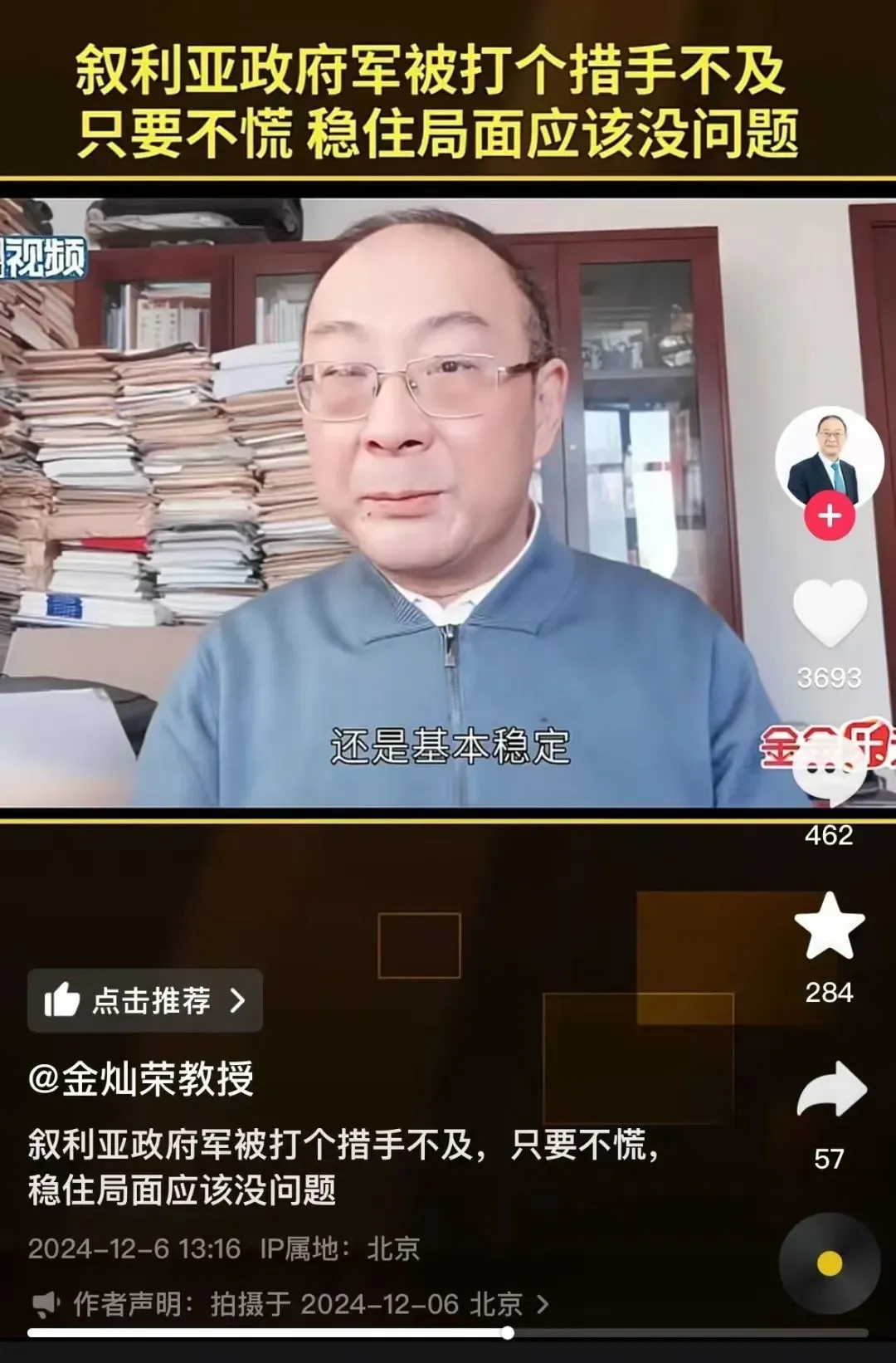Add this video to favorites with the star
Viewport: 896px width, 1363px height.
tap(829, 926)
